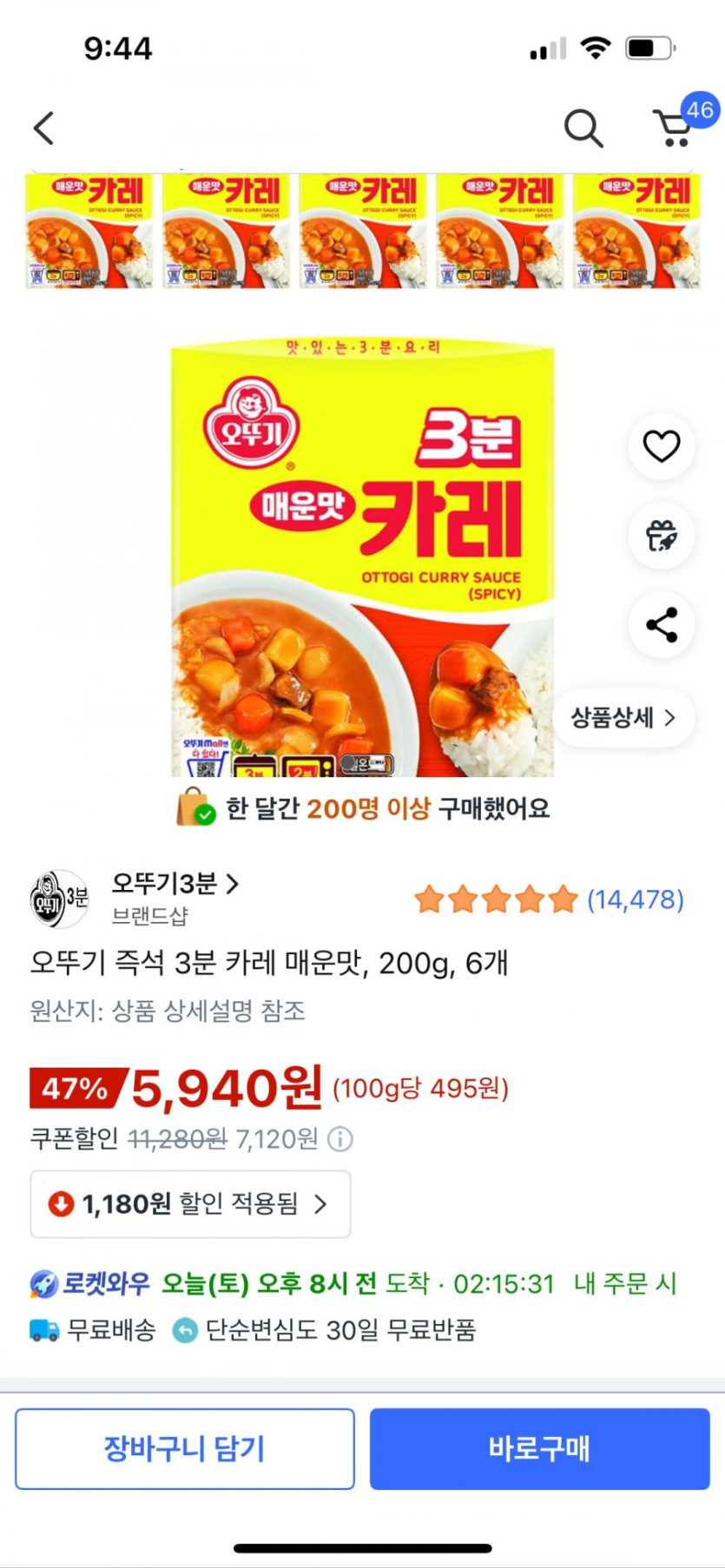This screenshot has height=1568, width=725.
Task: Open the search magnifier
Action: (583, 129)
